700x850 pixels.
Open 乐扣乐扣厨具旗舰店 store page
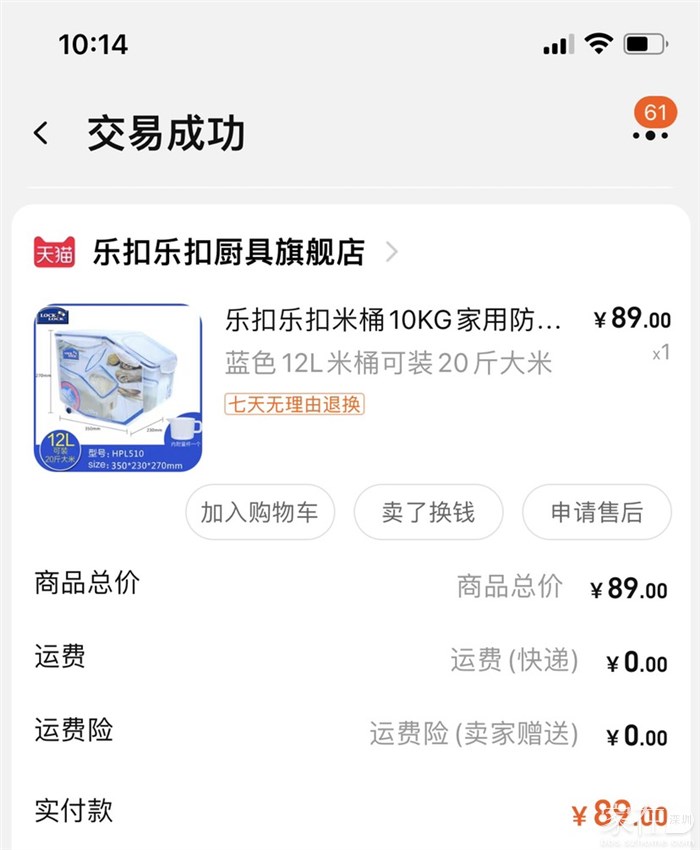pyautogui.click(x=228, y=252)
